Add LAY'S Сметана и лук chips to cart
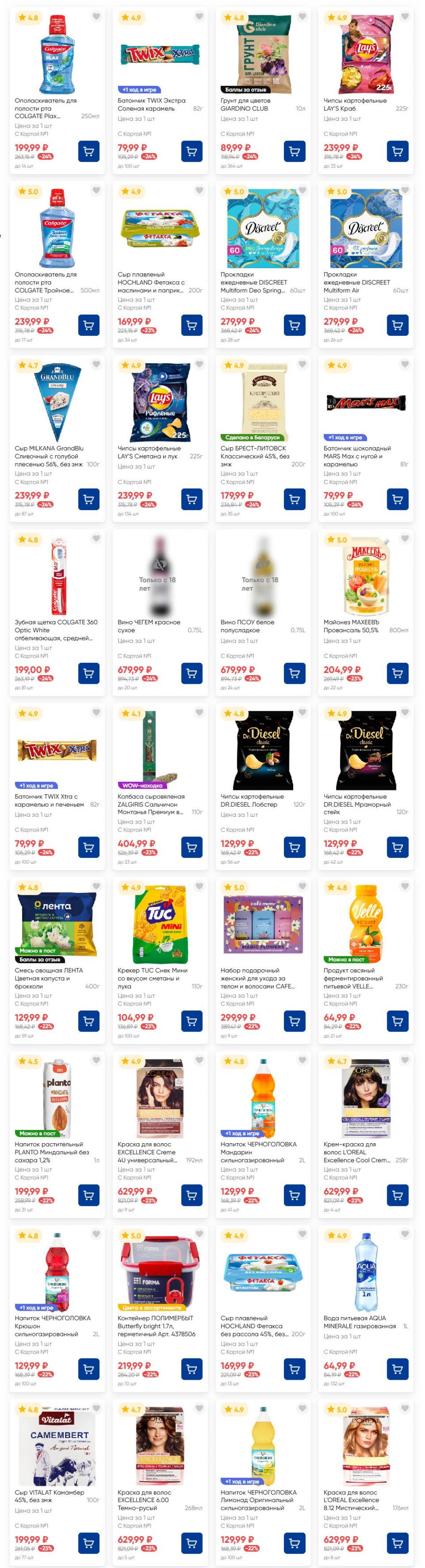Screen dimensions: 425x1568 (x=191, y=499)
